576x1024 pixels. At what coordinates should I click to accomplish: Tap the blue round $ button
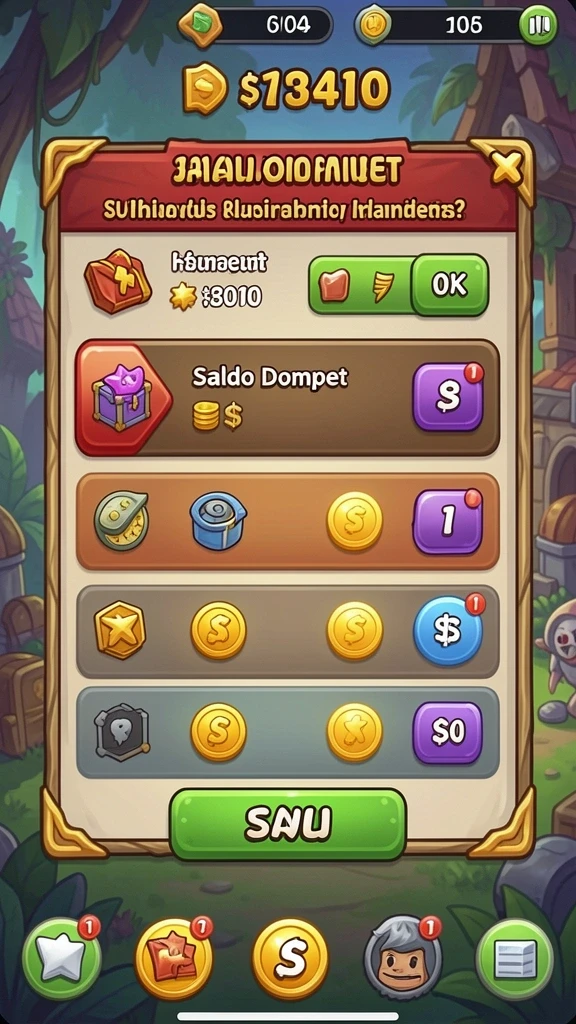(x=448, y=631)
